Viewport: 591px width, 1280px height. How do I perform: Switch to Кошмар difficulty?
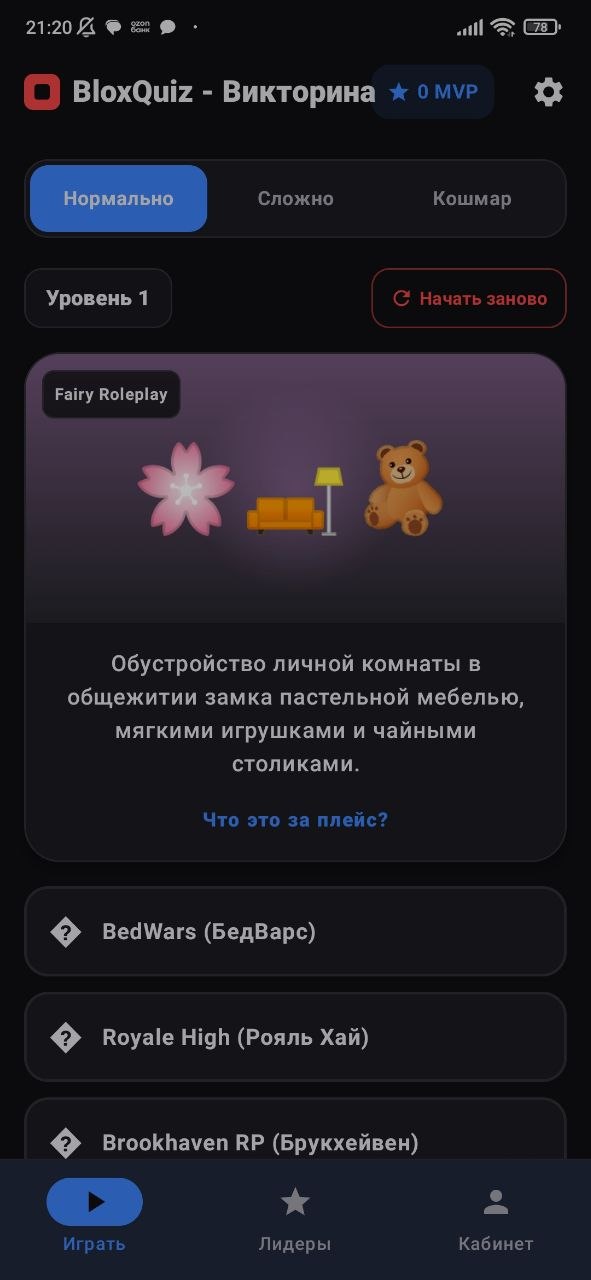(472, 198)
